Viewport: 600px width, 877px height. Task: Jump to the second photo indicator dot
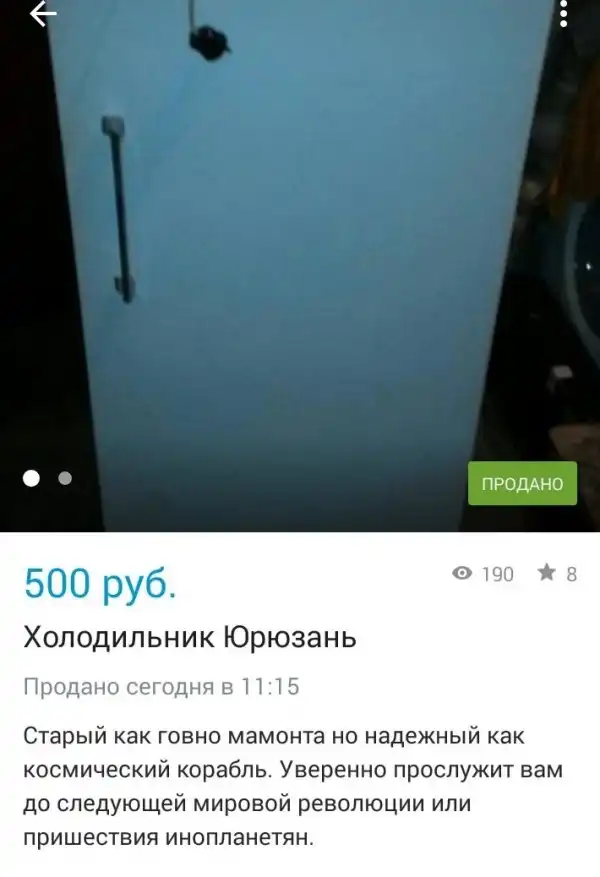click(x=65, y=478)
